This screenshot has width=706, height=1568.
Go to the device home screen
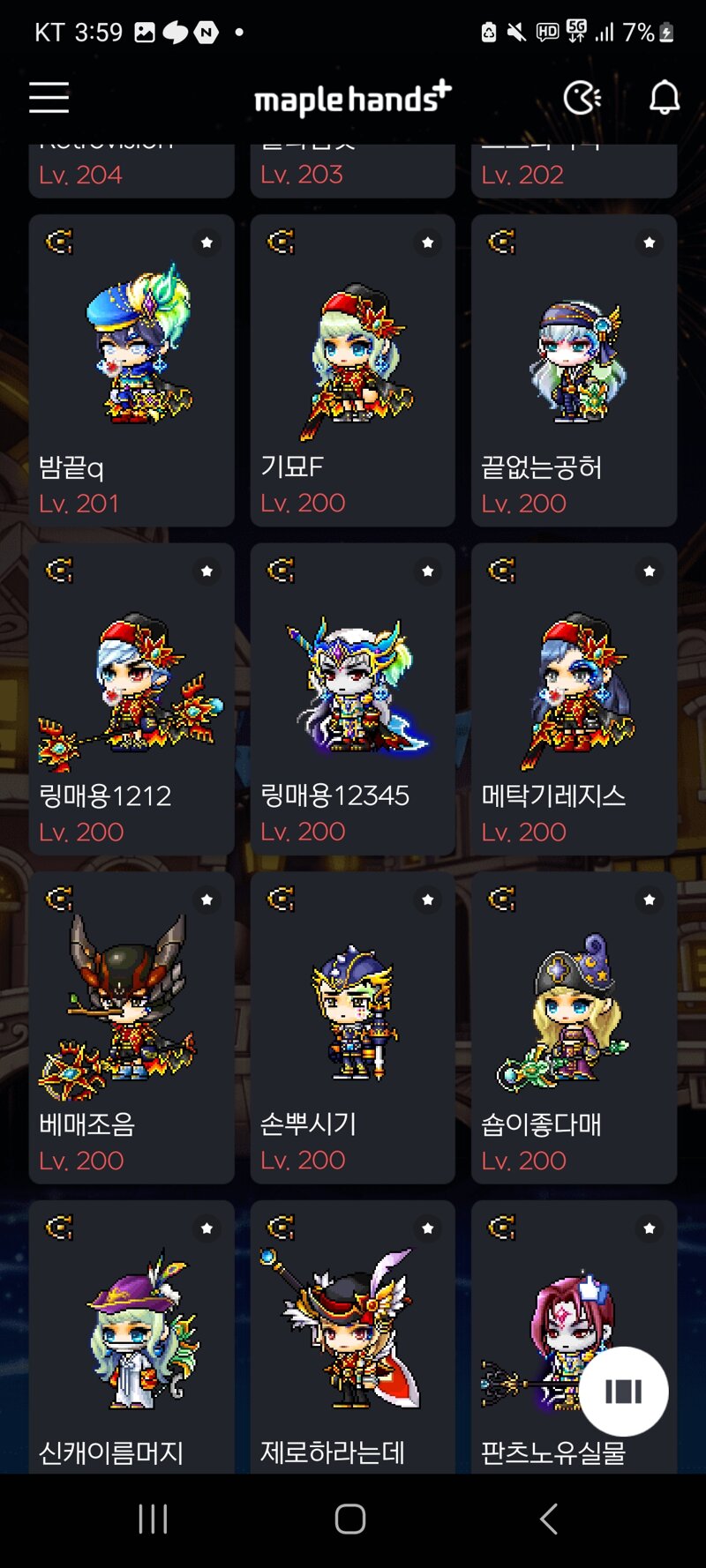point(350,1519)
